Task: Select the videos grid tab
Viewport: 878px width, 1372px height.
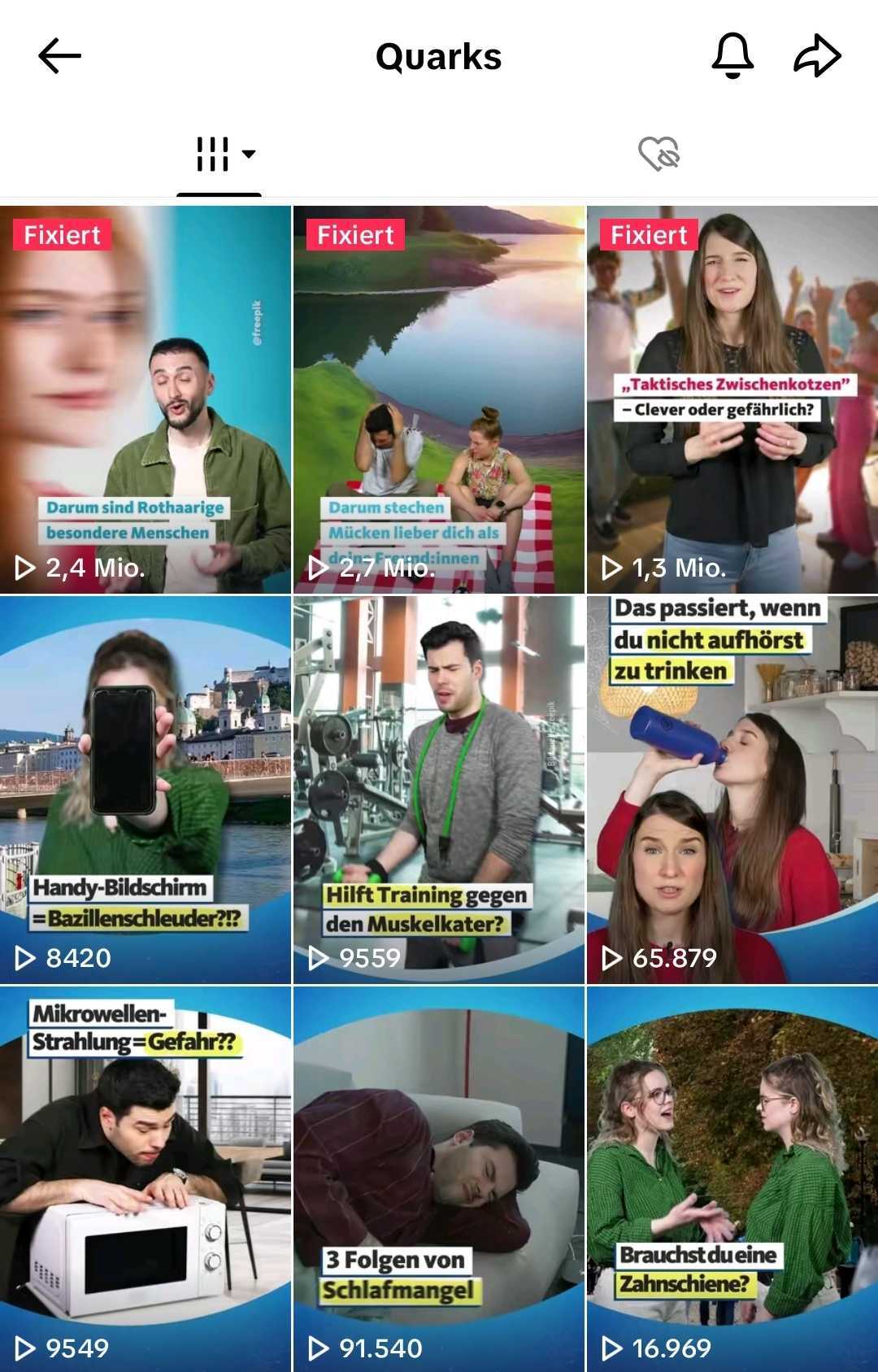Action: pos(219,154)
